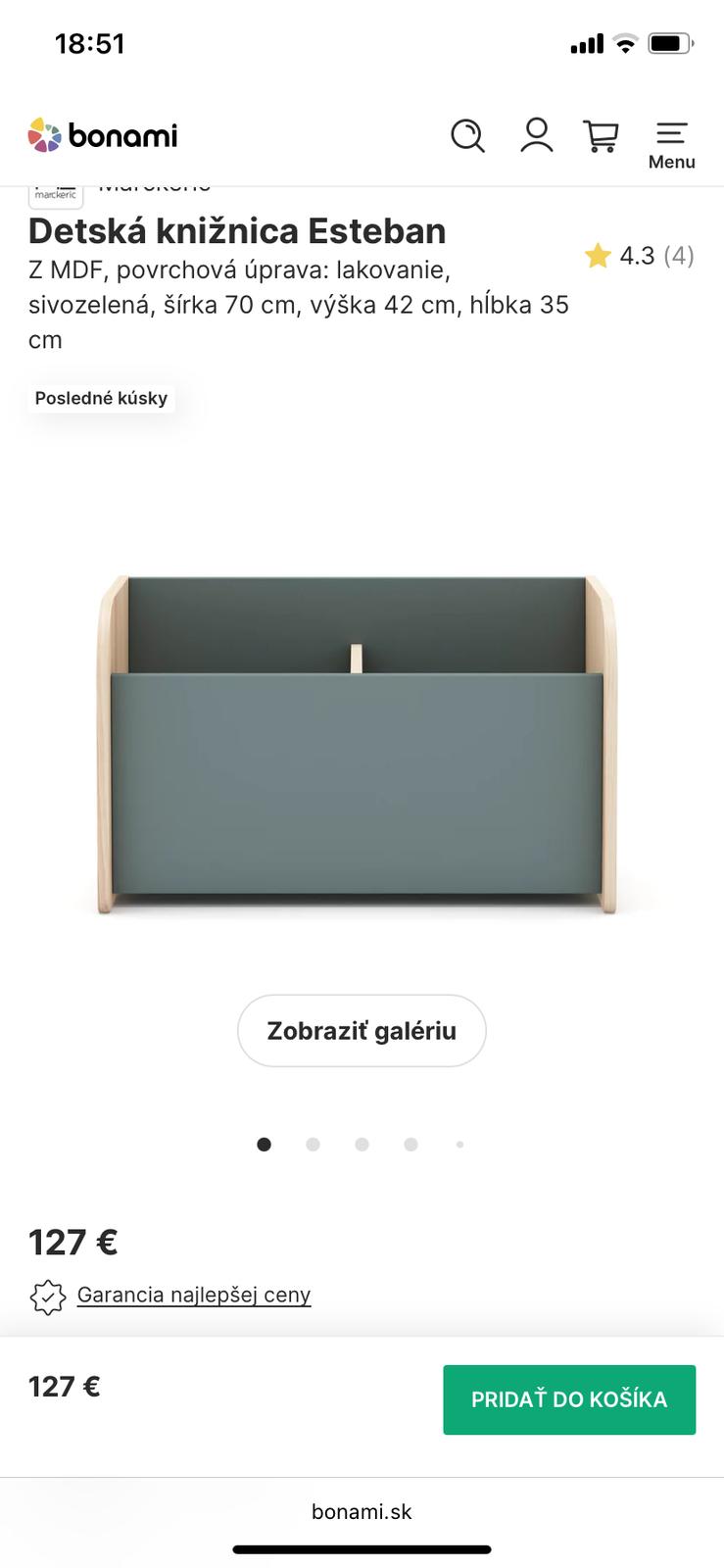Tap Pridať do košíka button
Image resolution: width=724 pixels, height=1568 pixels.
[x=569, y=1399]
